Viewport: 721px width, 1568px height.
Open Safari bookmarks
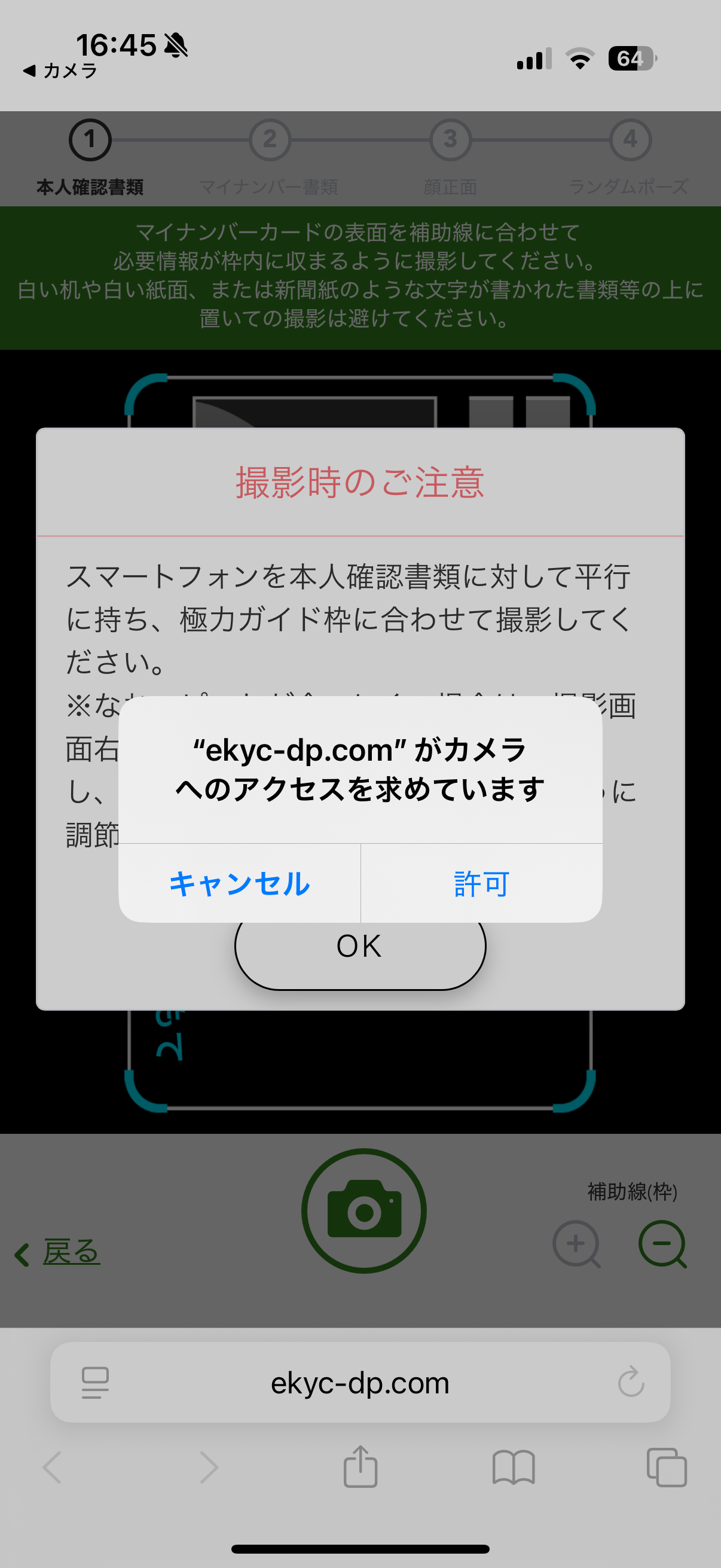pyautogui.click(x=514, y=1467)
